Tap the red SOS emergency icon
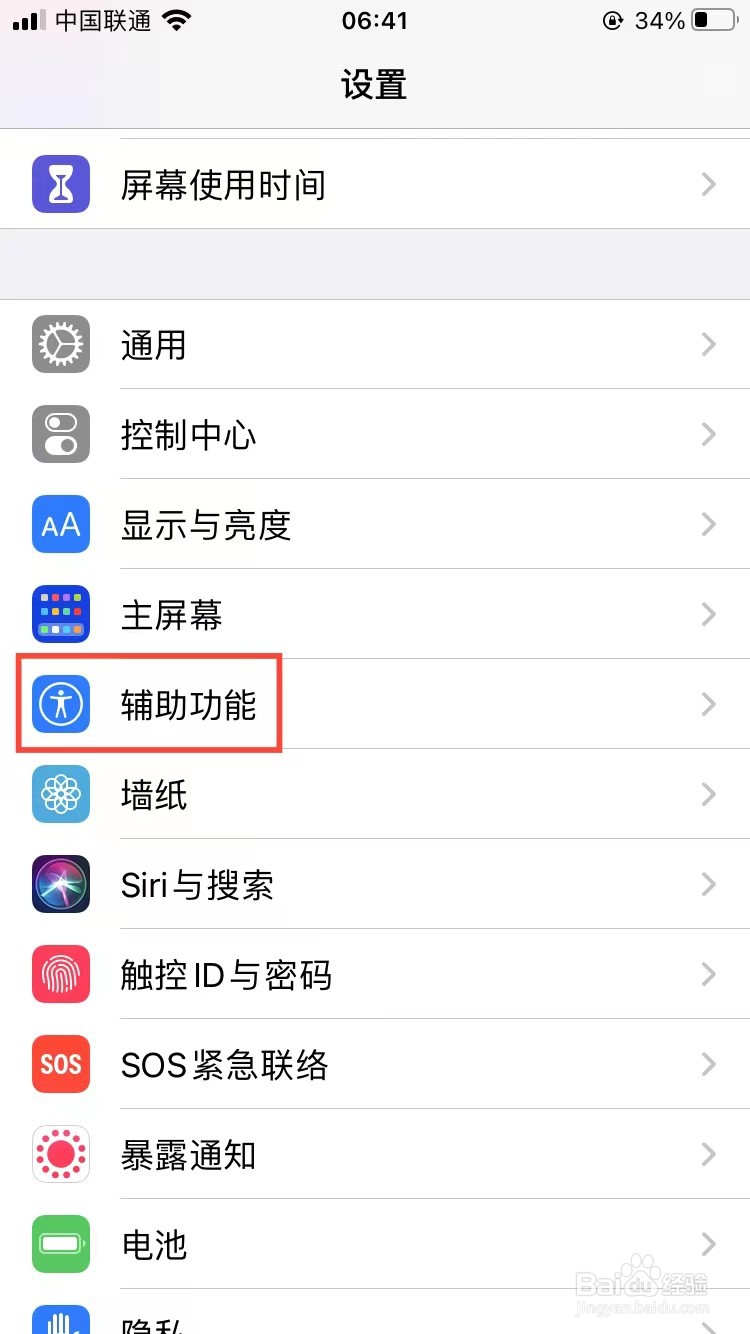This screenshot has height=1334, width=750. tap(61, 1064)
